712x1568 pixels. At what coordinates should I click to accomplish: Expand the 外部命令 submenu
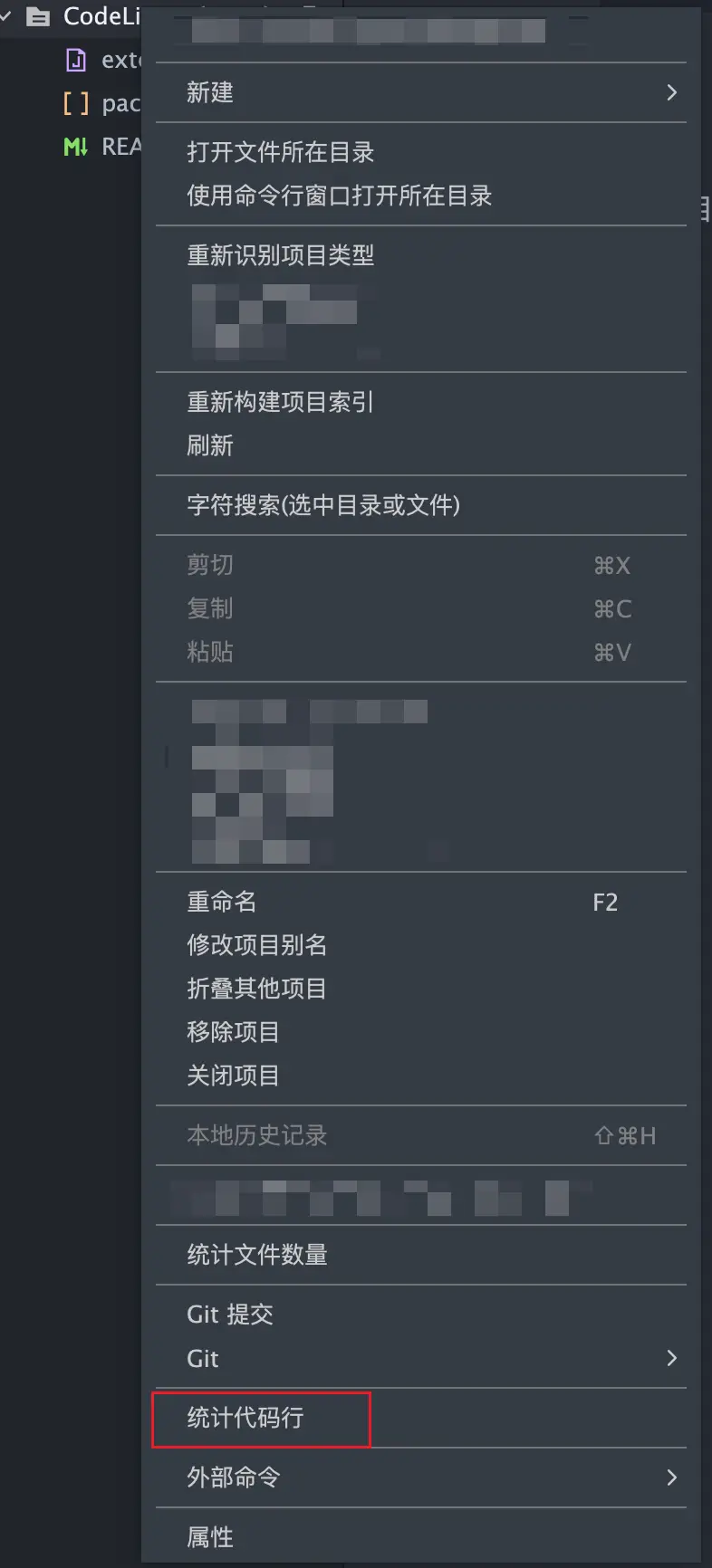point(421,1477)
